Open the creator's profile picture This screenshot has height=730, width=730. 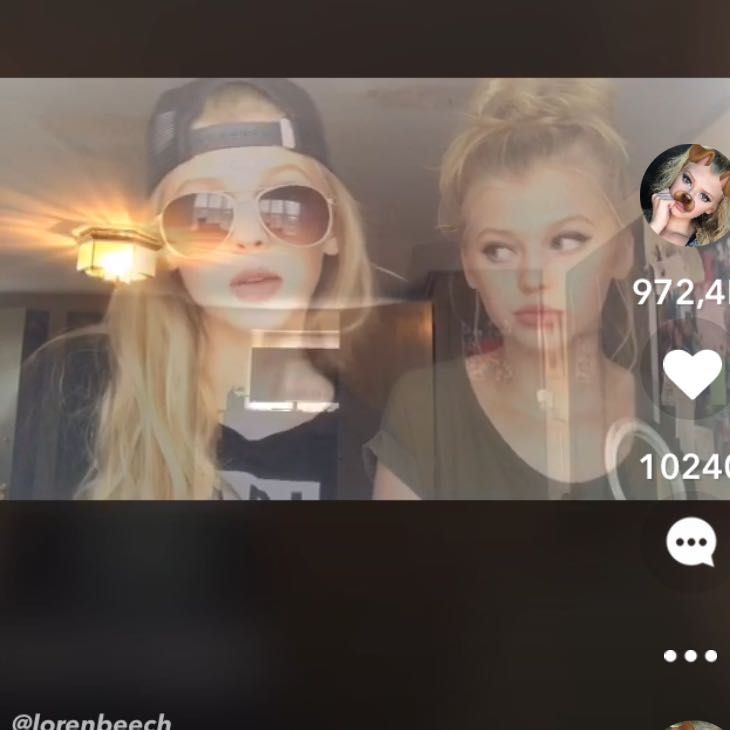coord(687,196)
